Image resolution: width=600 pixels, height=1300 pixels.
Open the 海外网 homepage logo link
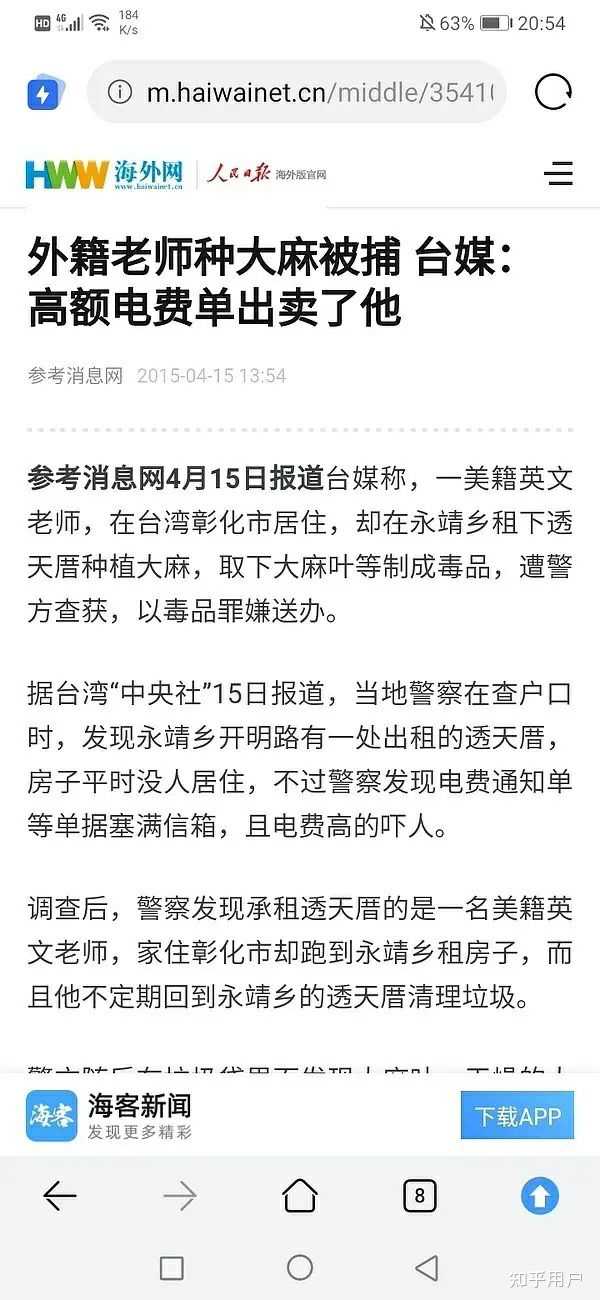[x=104, y=174]
